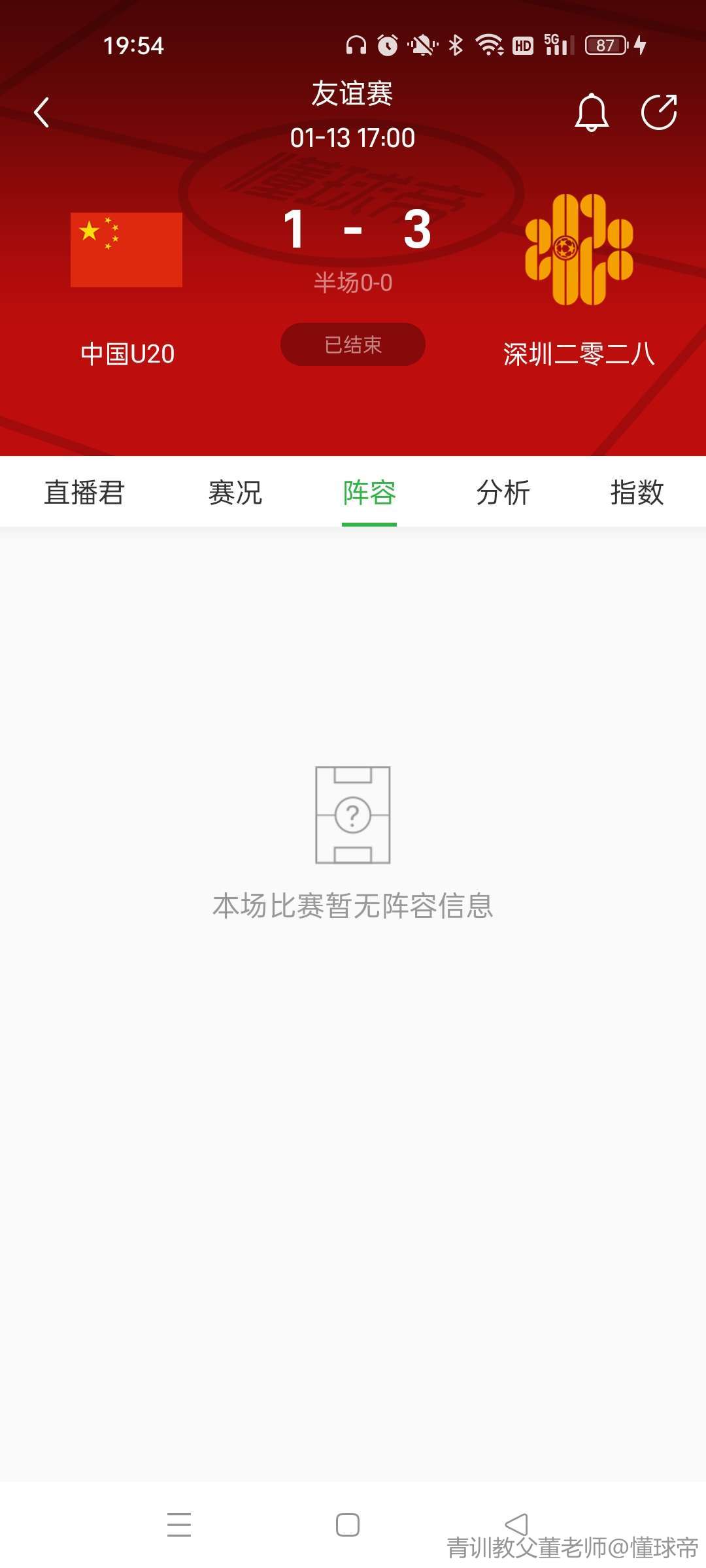Open the 赛况 tab
Viewport: 706px width, 1568px height.
235,493
